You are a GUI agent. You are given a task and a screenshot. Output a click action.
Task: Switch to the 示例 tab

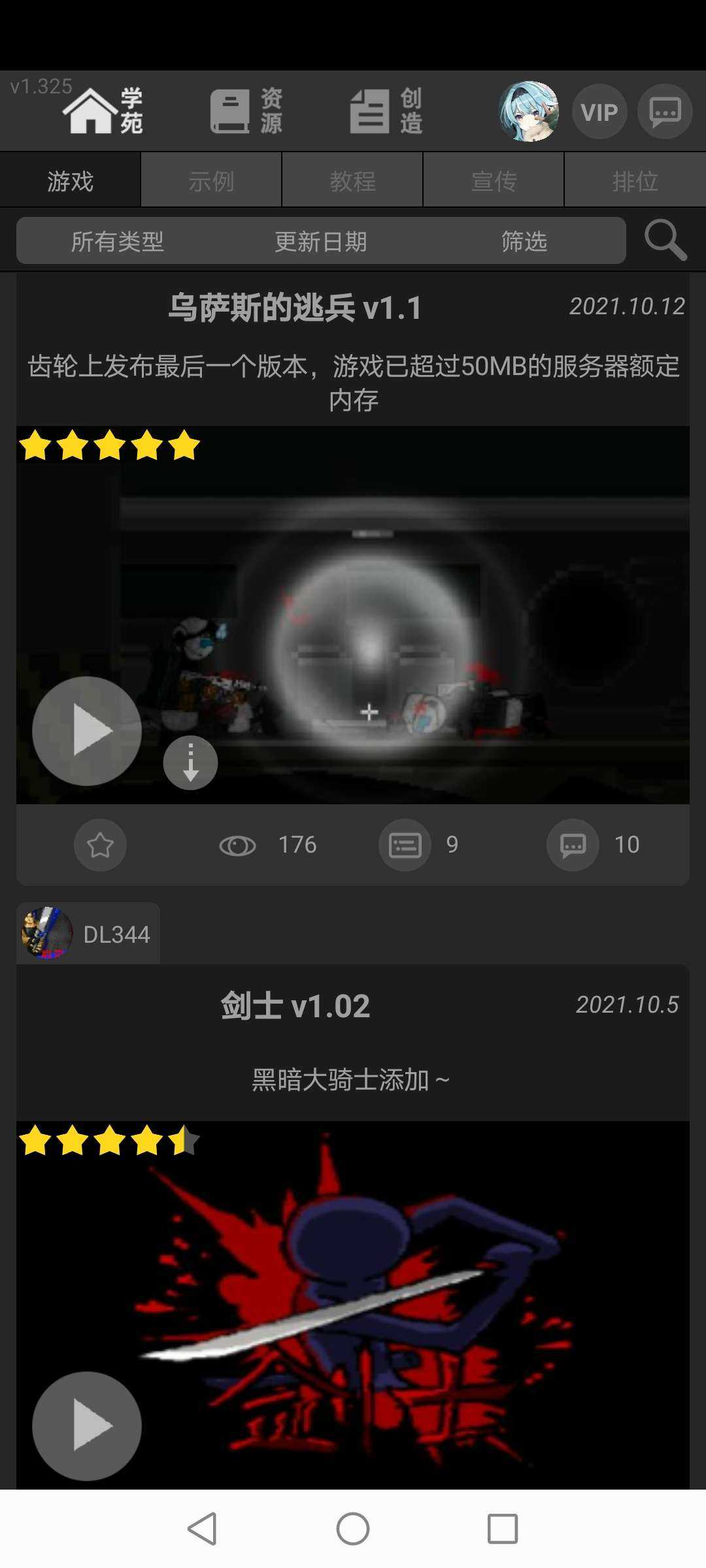click(211, 180)
